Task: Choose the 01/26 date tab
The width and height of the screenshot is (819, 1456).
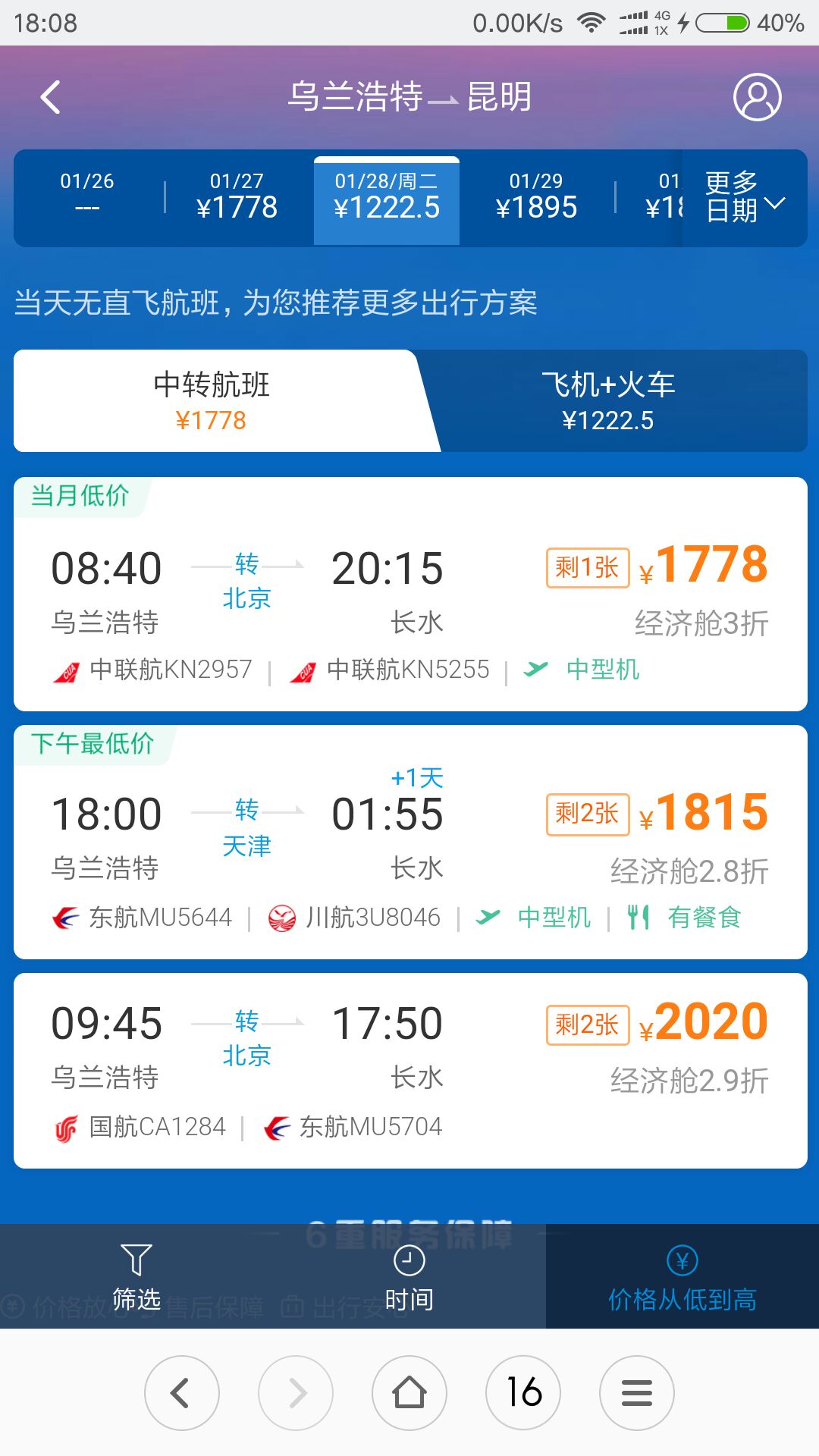Action: point(87,197)
